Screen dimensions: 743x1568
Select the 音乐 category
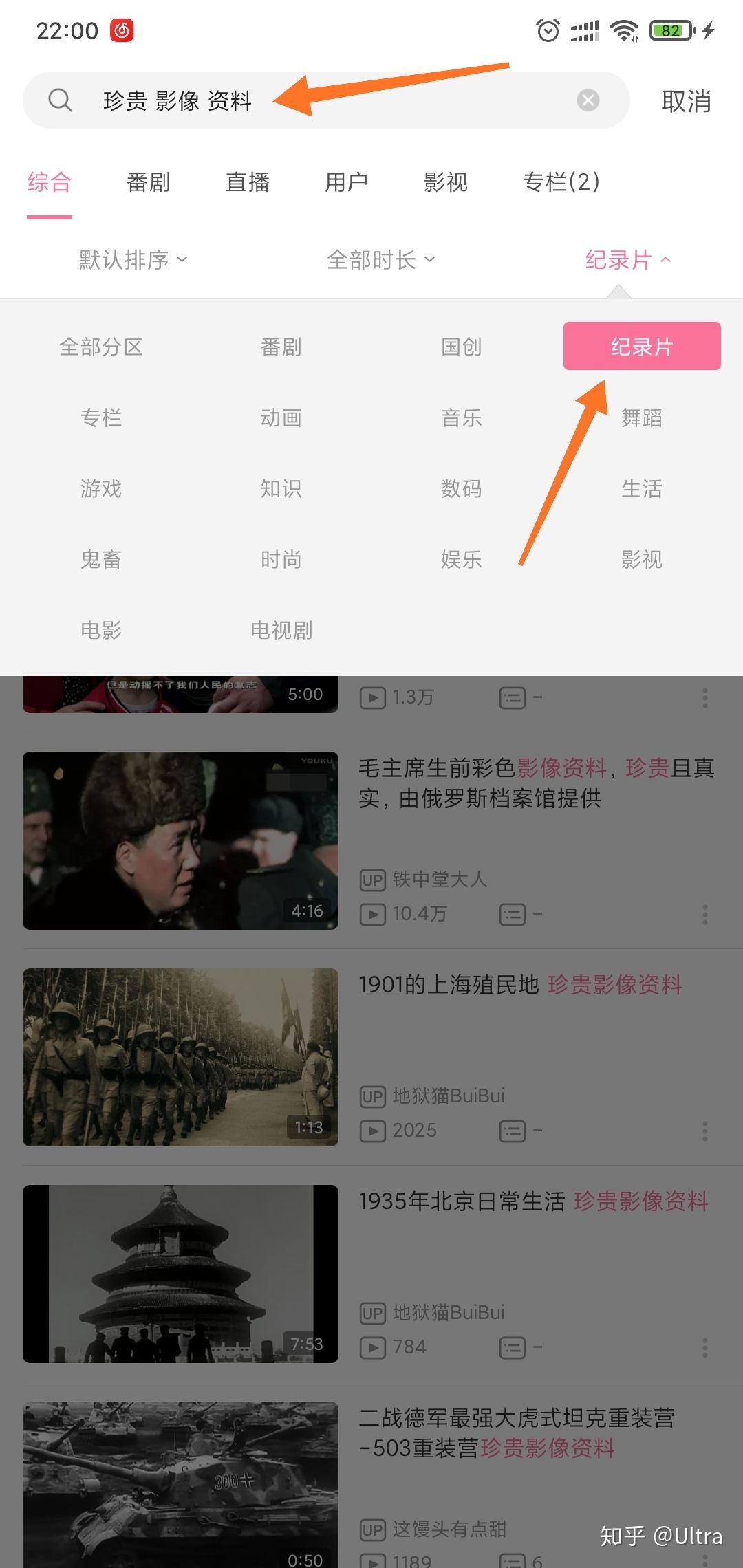point(461,417)
